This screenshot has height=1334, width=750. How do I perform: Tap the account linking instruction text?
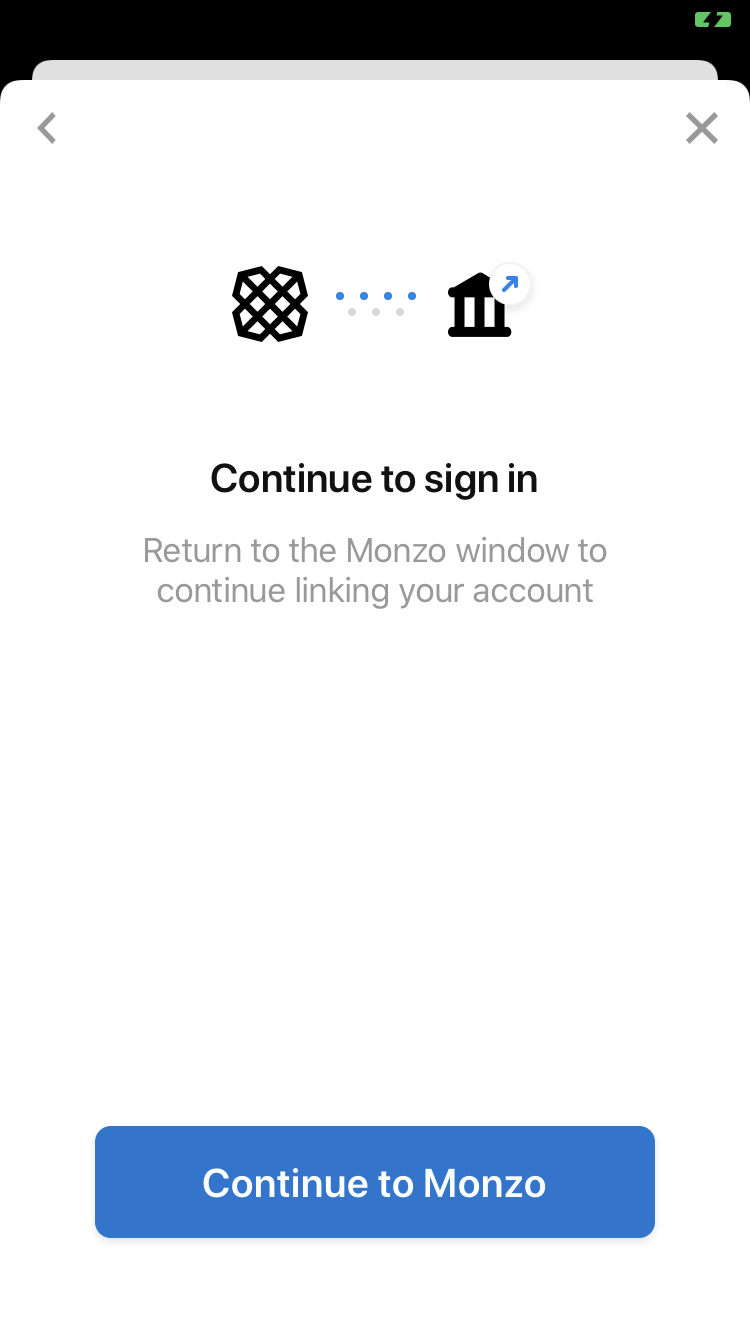pyautogui.click(x=375, y=570)
